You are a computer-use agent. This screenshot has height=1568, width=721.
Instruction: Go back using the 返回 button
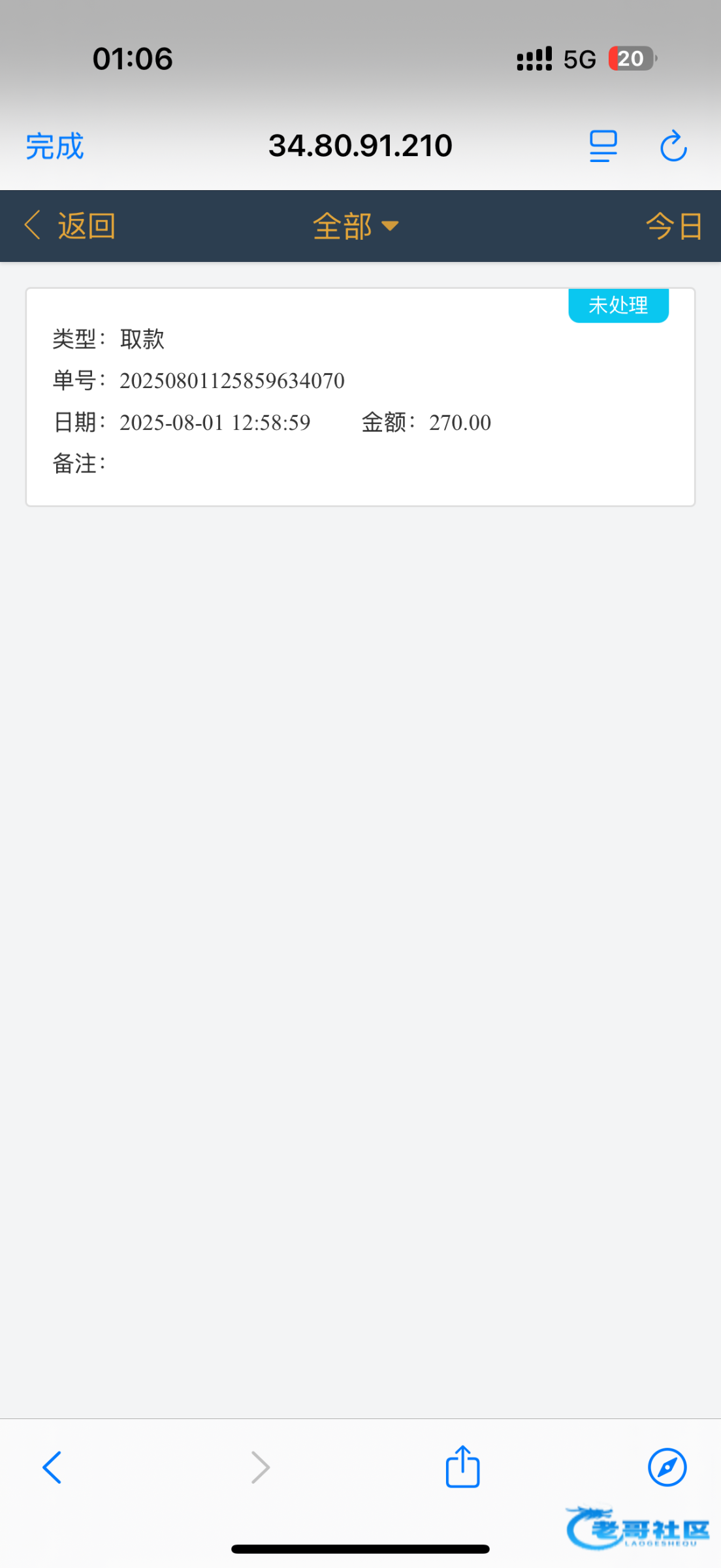point(71,226)
